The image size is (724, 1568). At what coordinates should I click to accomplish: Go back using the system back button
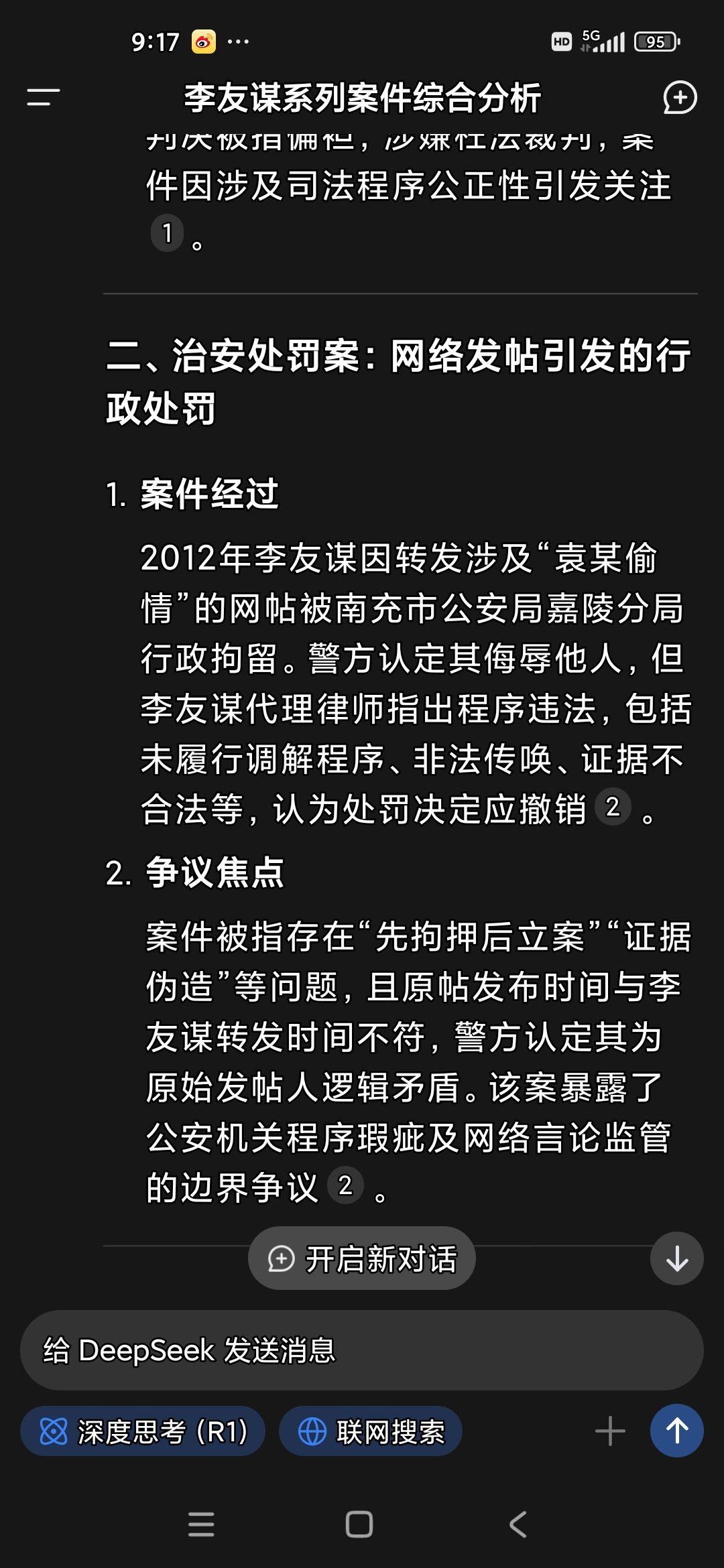[x=518, y=1524]
